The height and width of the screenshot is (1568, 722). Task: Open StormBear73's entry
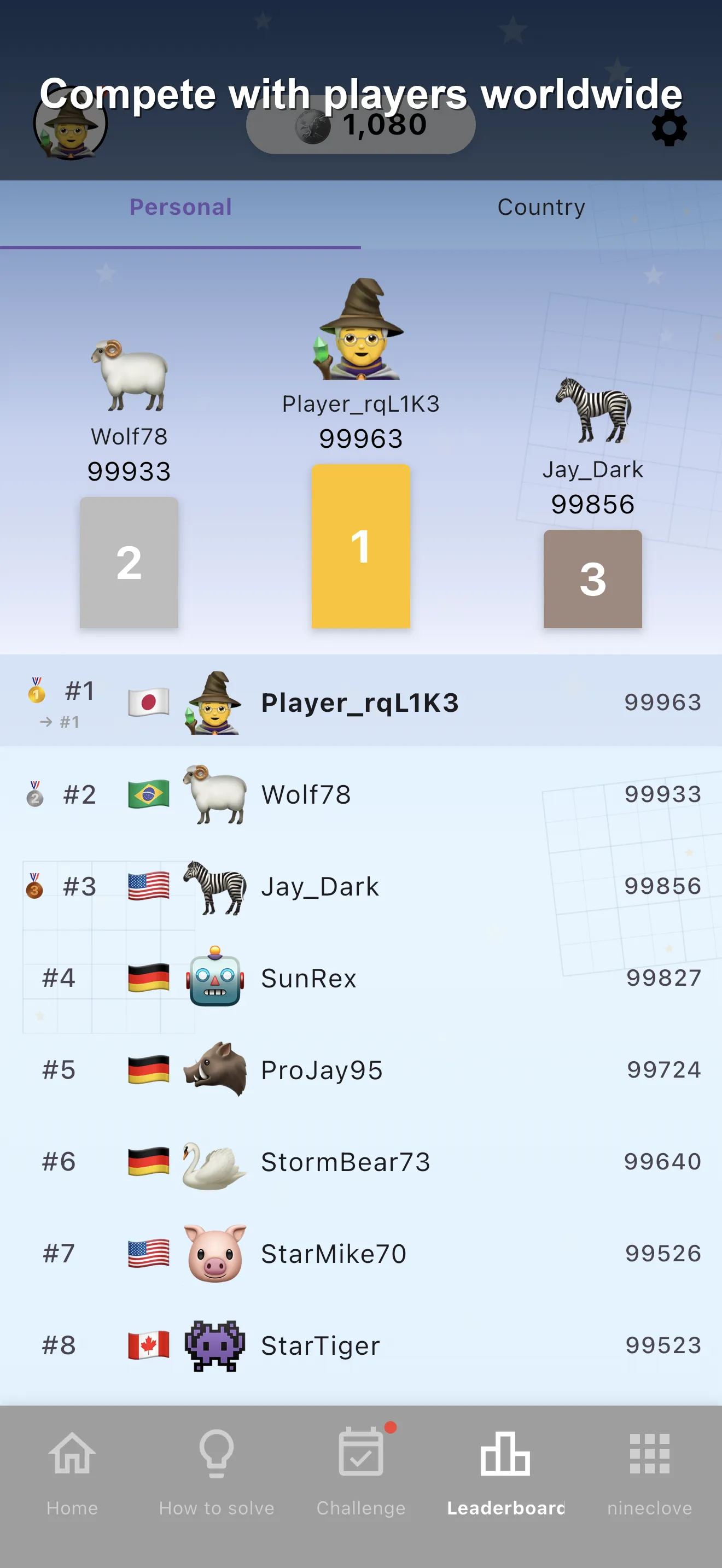pyautogui.click(x=361, y=1162)
